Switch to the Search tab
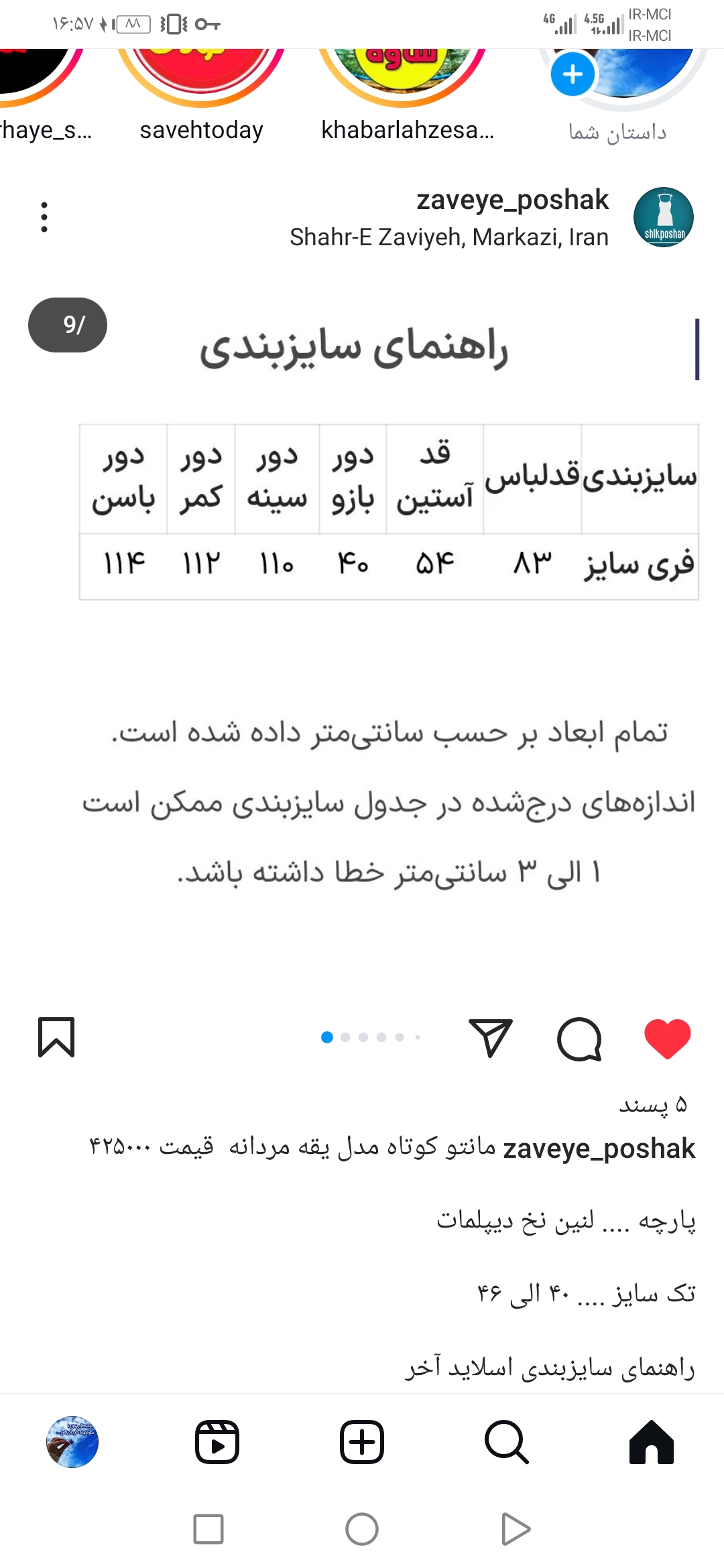Viewport: 724px width, 1568px height. point(506,1442)
